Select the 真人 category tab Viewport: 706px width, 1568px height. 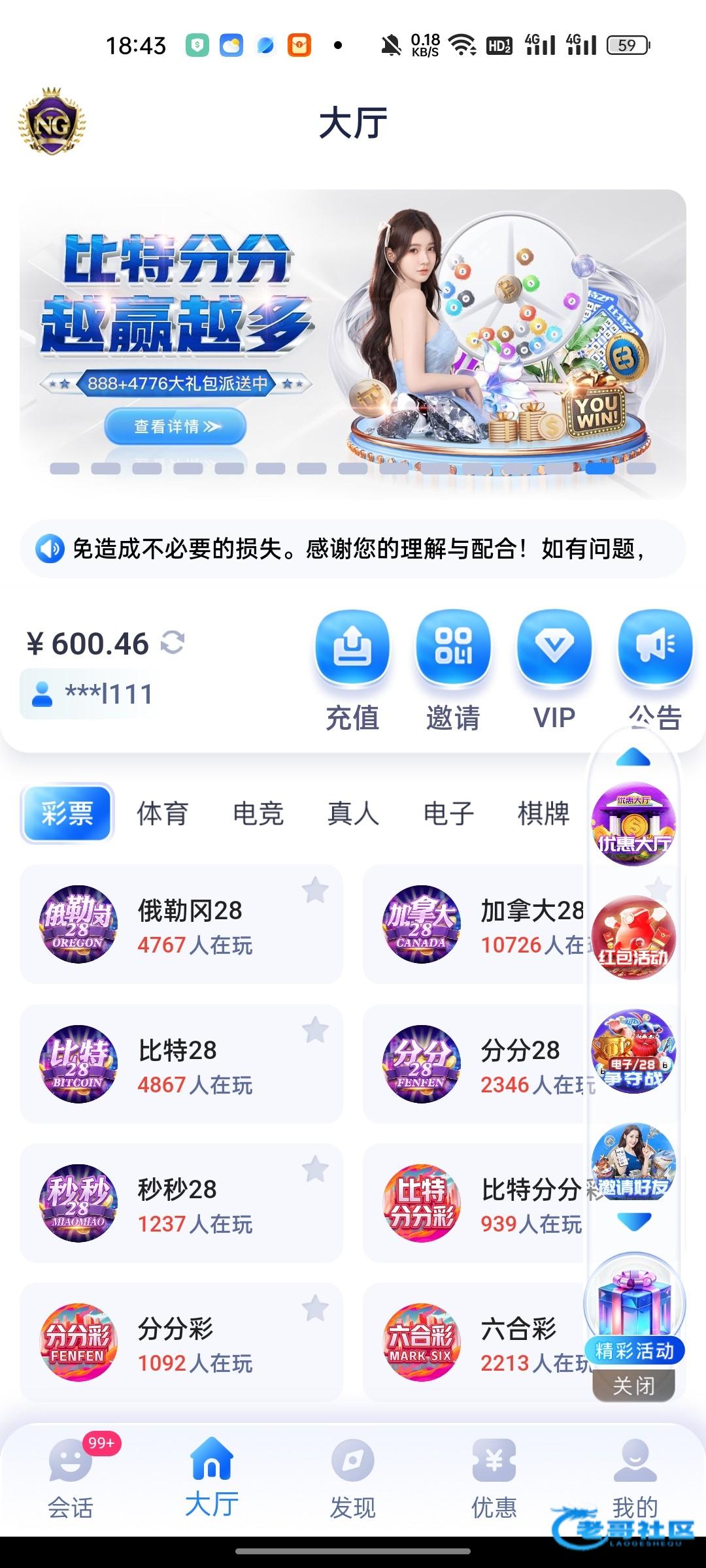coord(353,814)
